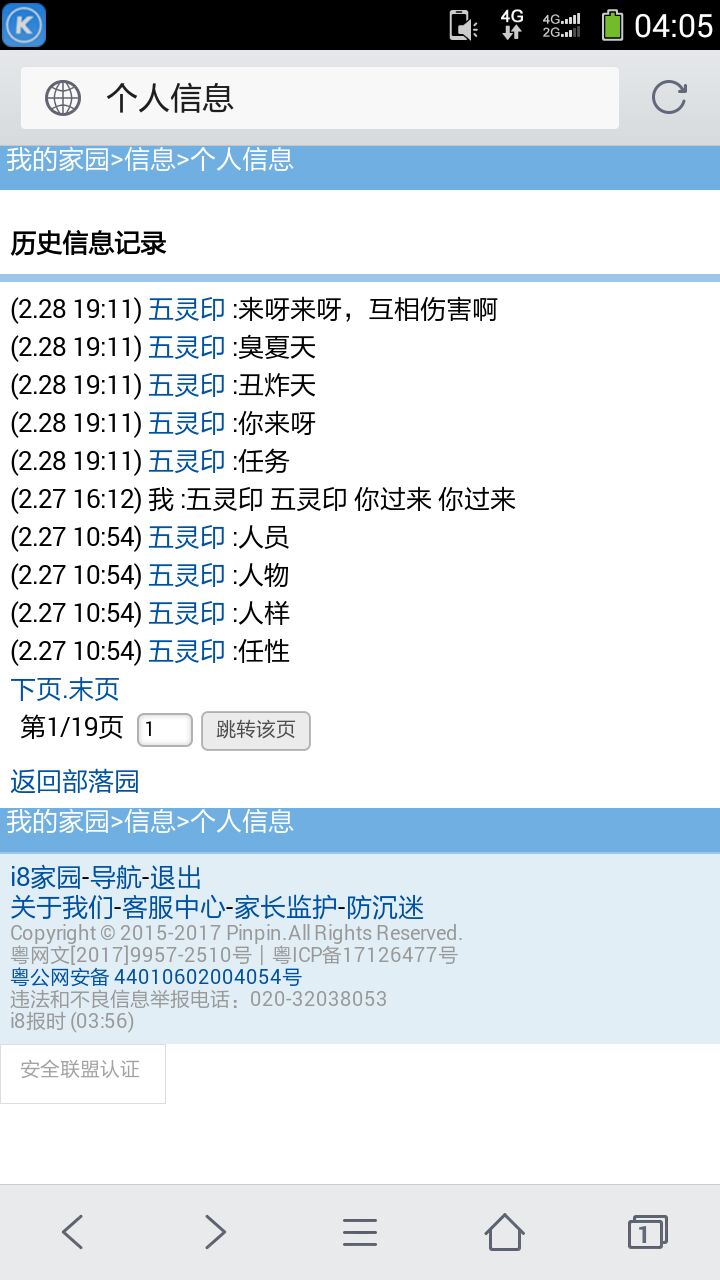This screenshot has height=1280, width=720.
Task: Open 粤公网安备 44010602004054号 link
Action: click(x=156, y=977)
